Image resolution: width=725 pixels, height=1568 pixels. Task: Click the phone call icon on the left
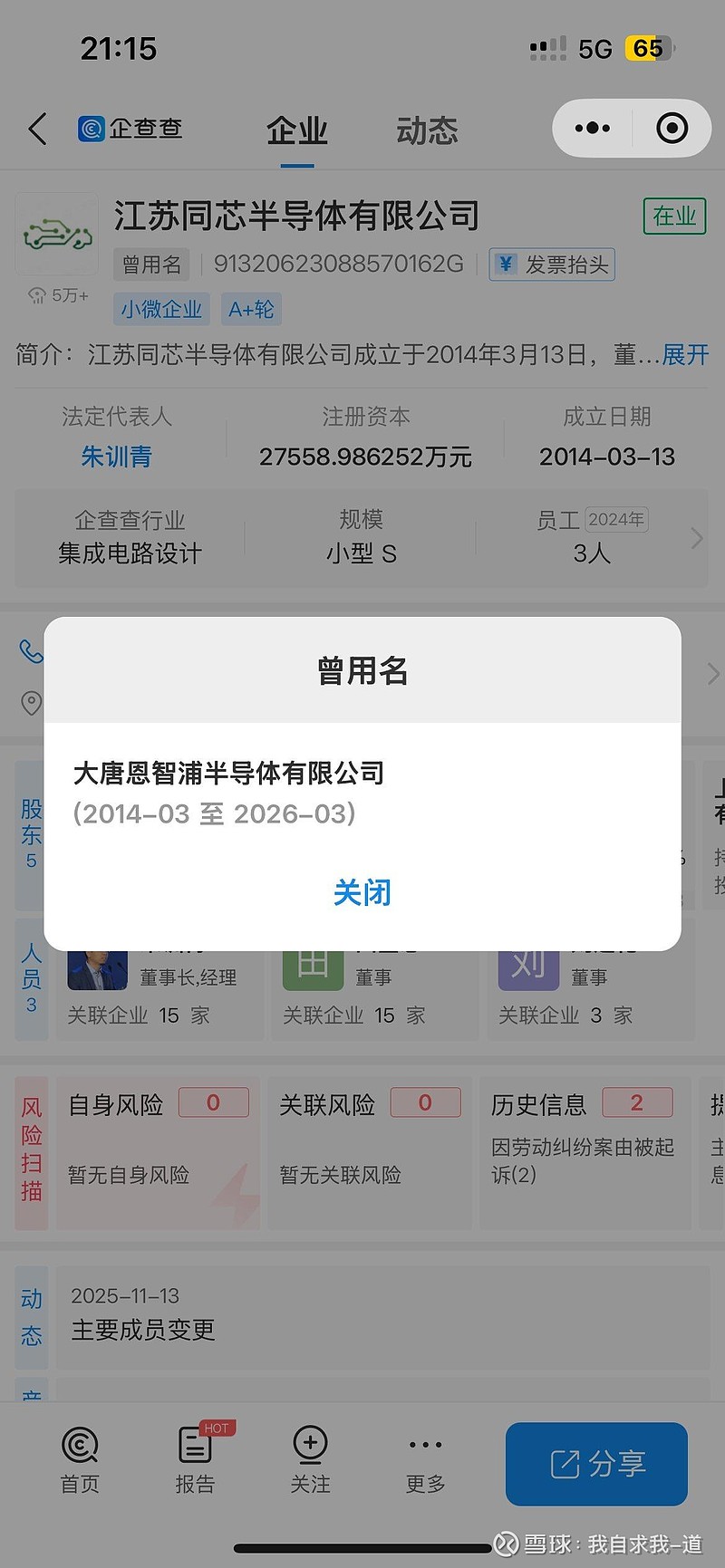click(31, 650)
